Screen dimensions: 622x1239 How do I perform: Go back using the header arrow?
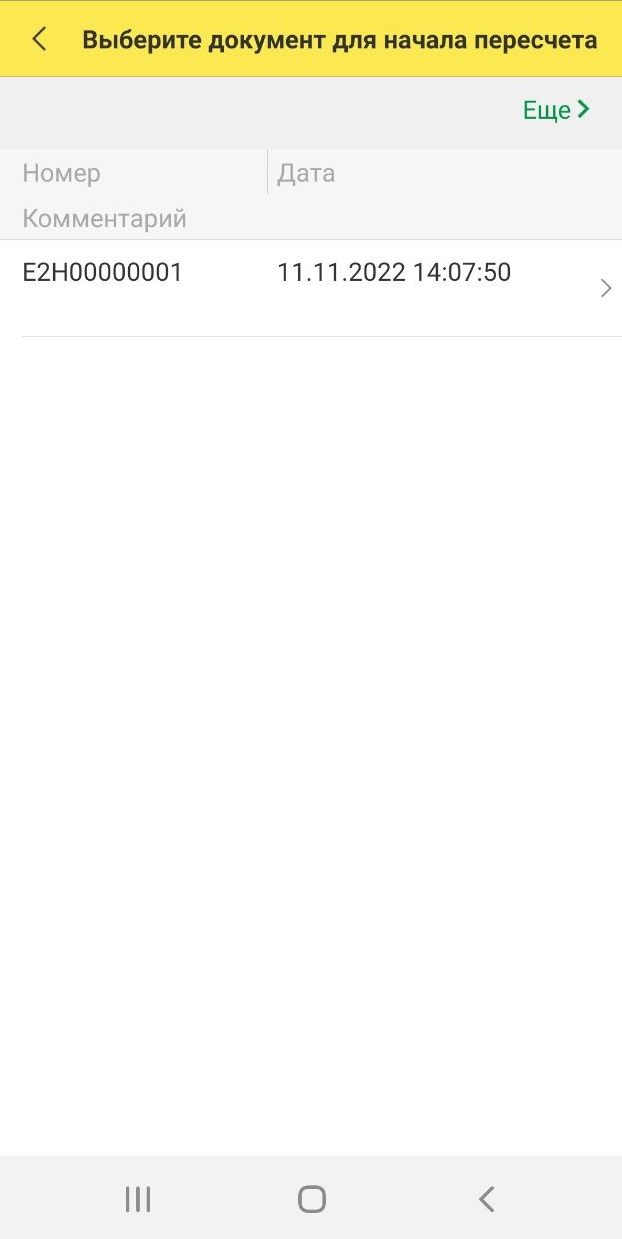(x=40, y=39)
